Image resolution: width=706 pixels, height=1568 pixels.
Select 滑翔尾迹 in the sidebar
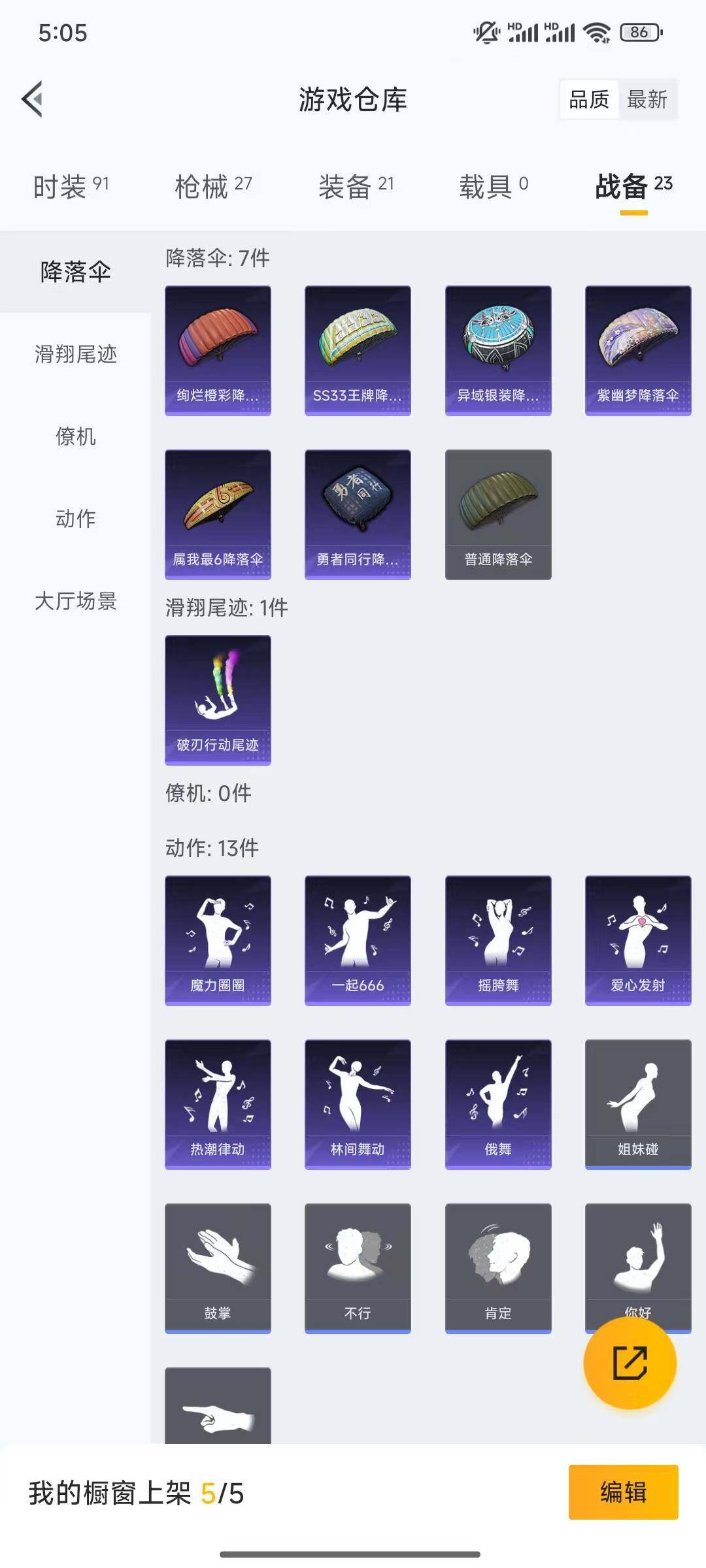click(75, 354)
